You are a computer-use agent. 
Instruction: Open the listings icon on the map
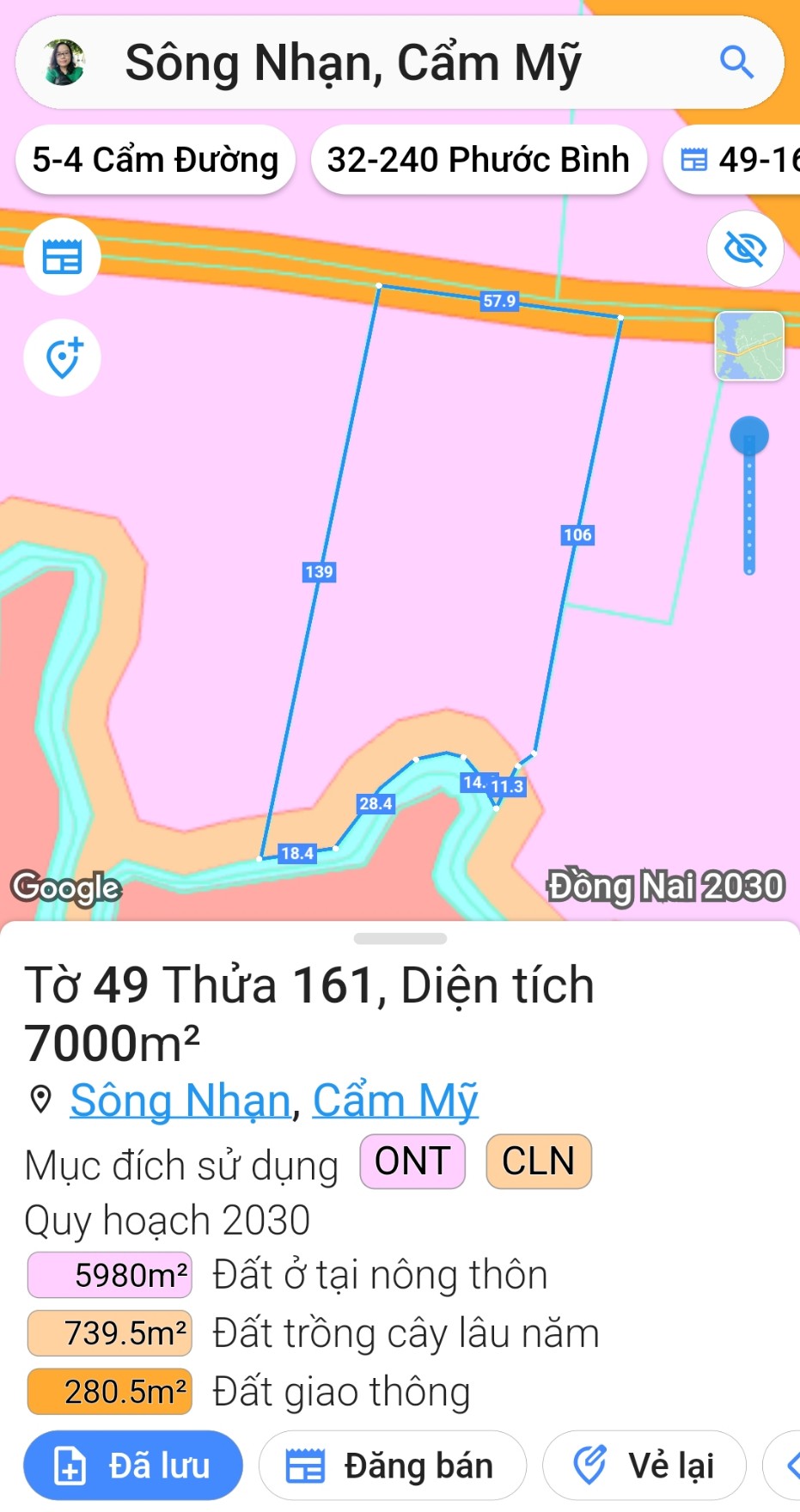tap(62, 256)
